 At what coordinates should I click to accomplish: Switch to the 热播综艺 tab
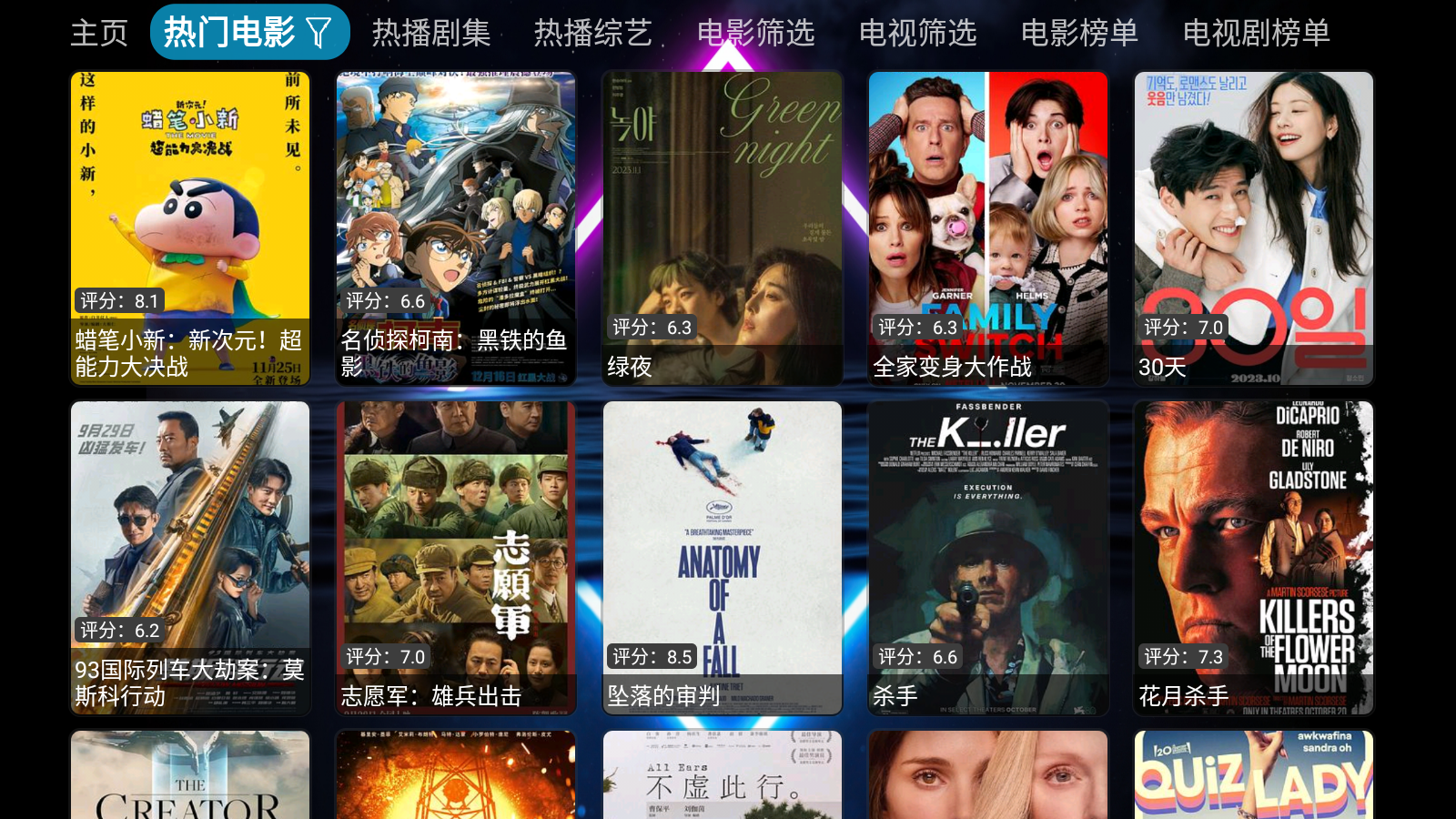coord(592,34)
